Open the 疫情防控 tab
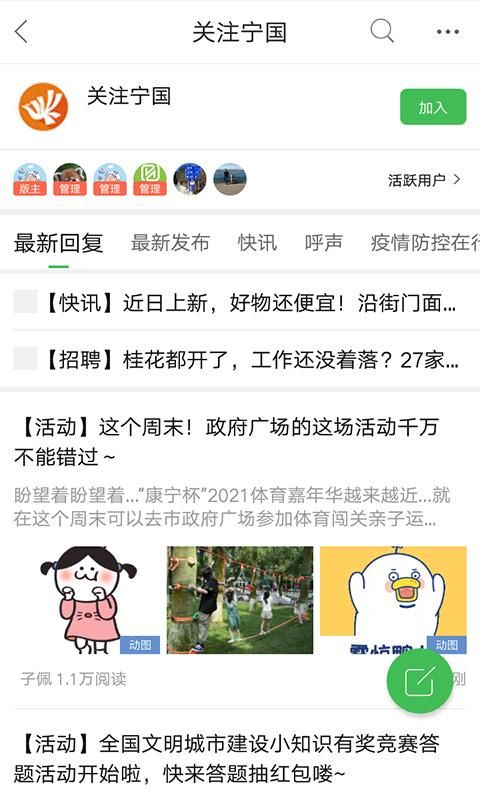Viewport: 480px width, 800px height. (425, 242)
